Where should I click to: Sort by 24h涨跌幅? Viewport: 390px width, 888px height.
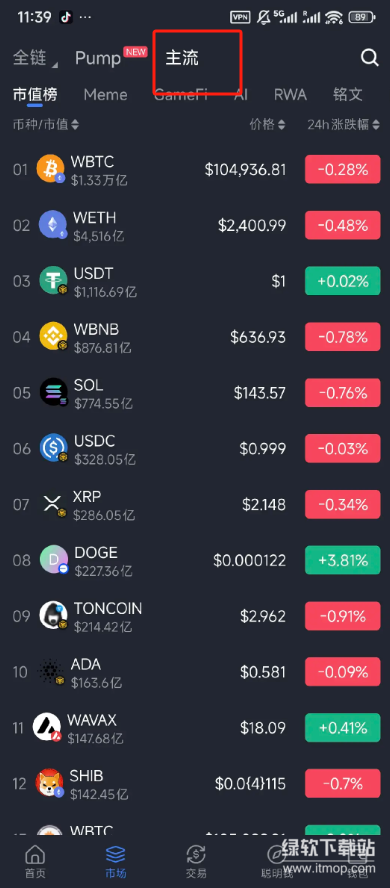tap(344, 125)
